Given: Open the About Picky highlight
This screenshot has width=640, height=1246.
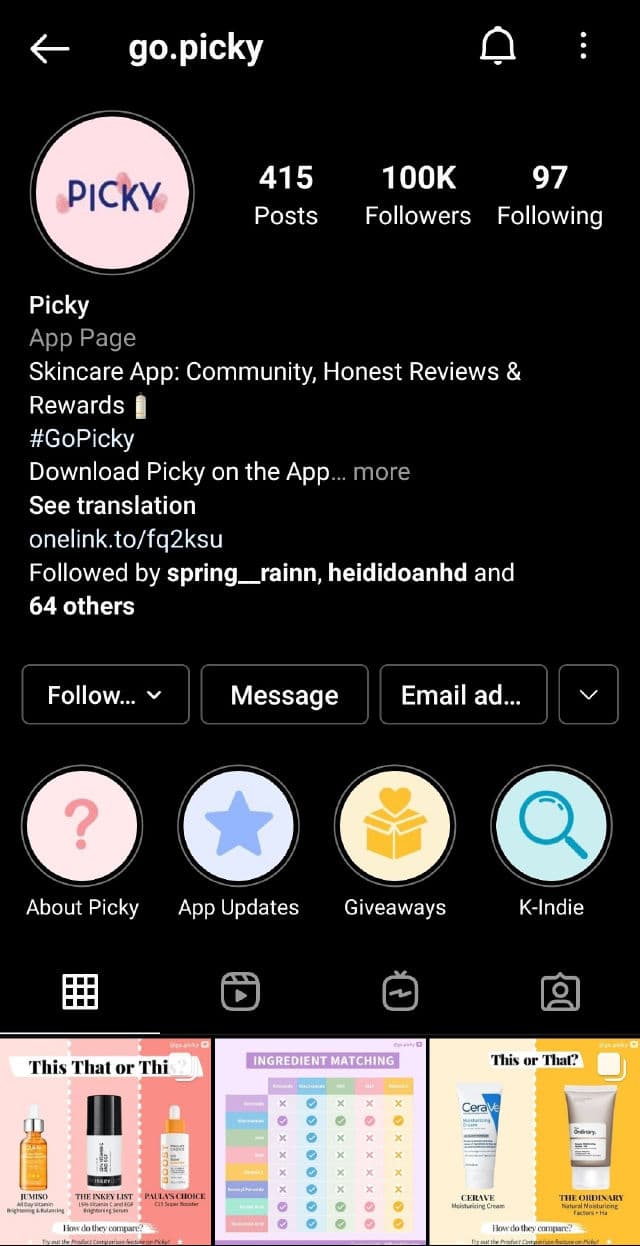Looking at the screenshot, I should pos(82,827).
